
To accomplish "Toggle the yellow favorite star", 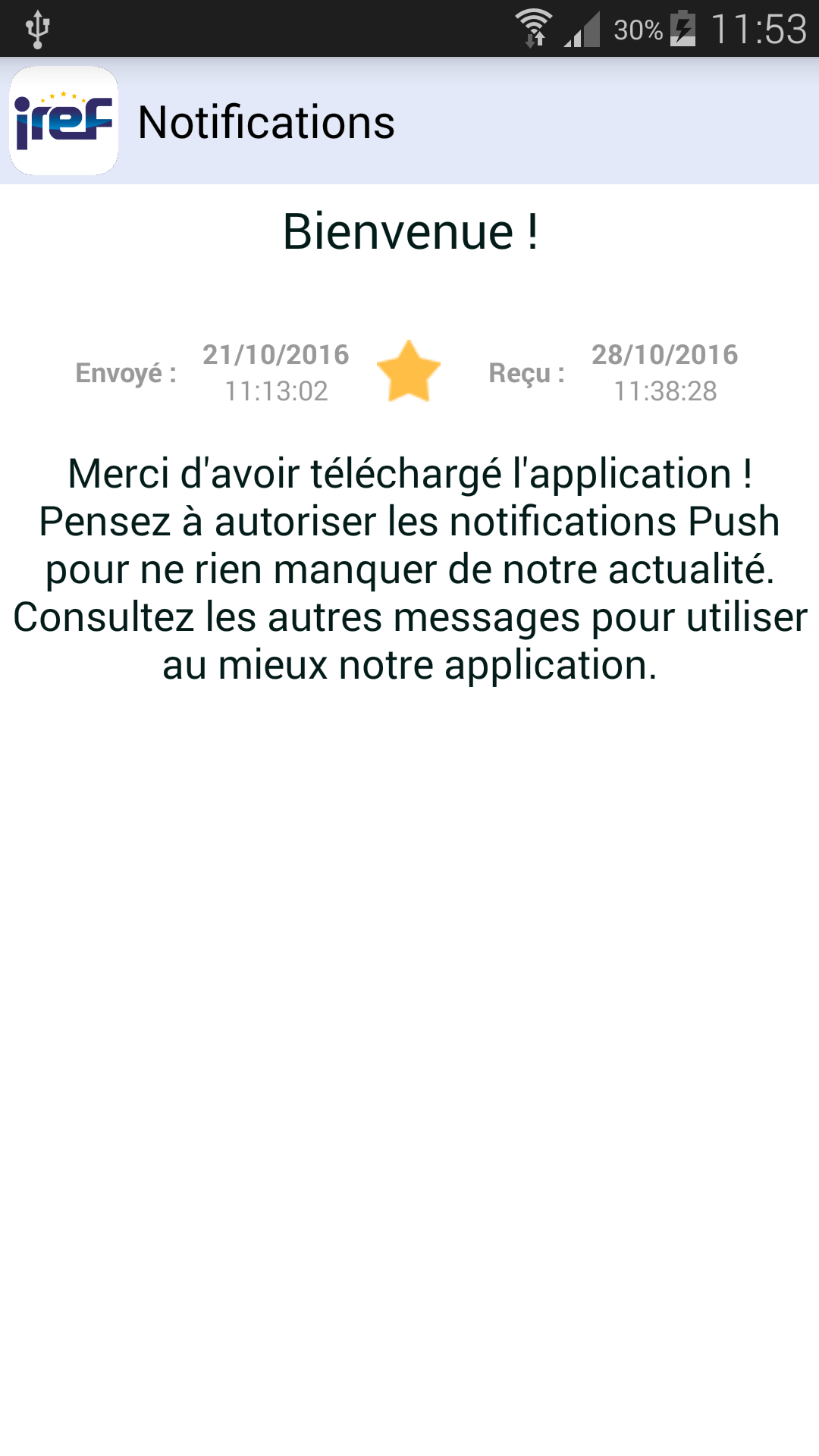I will pyautogui.click(x=409, y=372).
